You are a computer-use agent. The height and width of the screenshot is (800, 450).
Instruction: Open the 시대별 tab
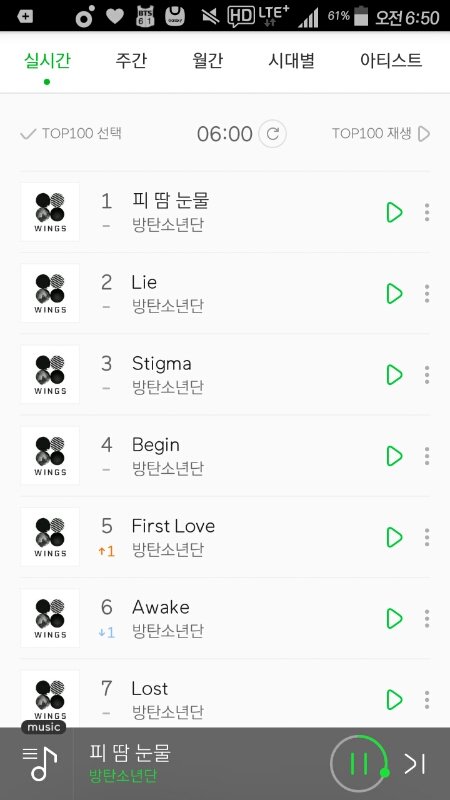pos(291,61)
